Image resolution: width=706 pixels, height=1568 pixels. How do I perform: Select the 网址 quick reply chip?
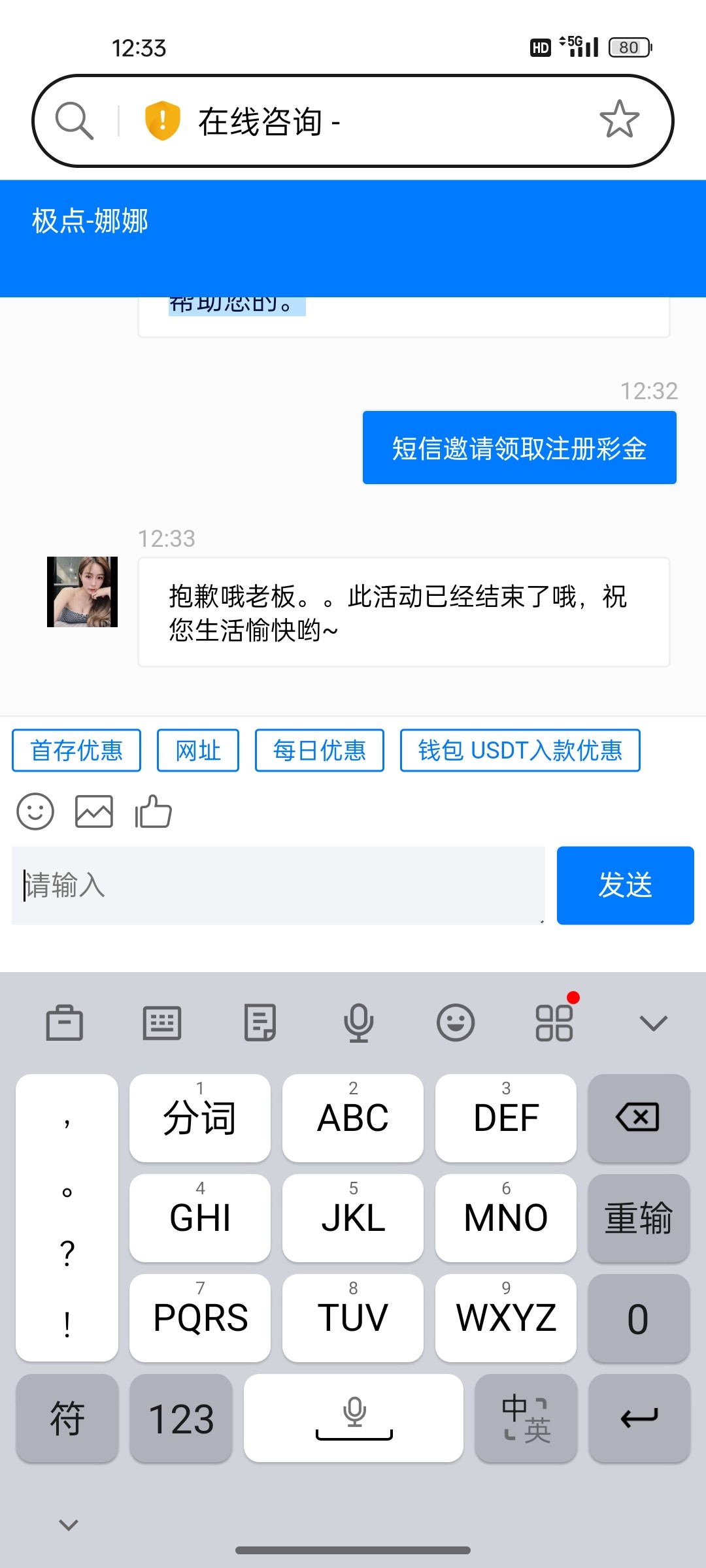[197, 750]
